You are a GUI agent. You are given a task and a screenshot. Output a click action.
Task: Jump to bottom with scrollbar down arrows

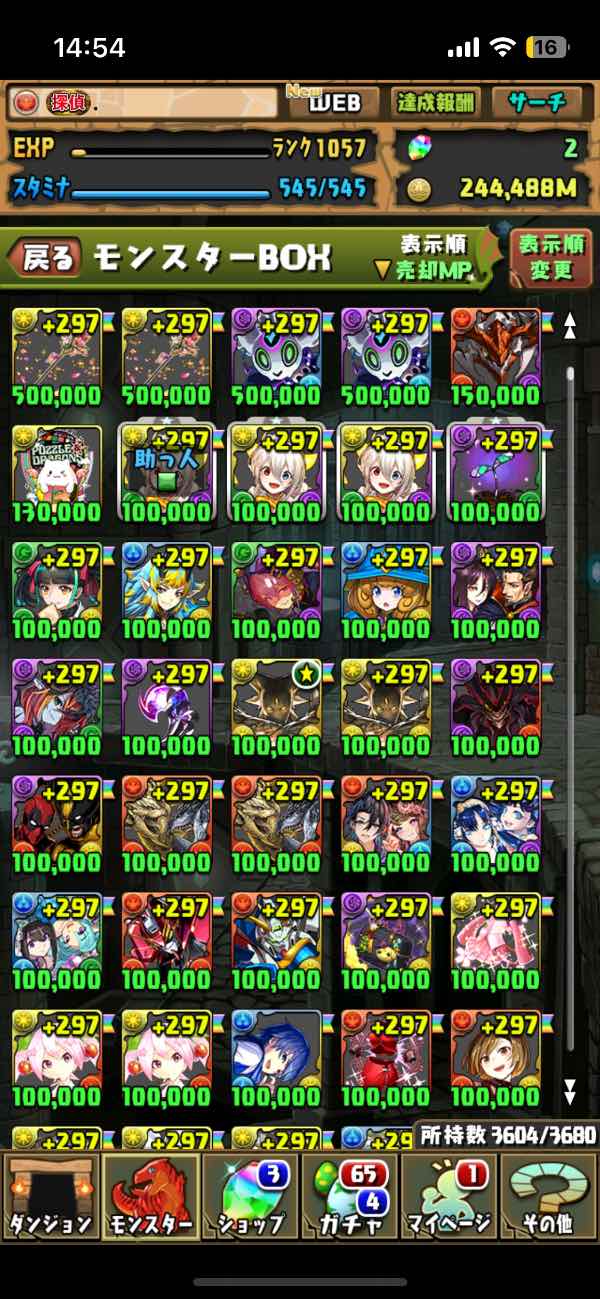(x=570, y=1088)
